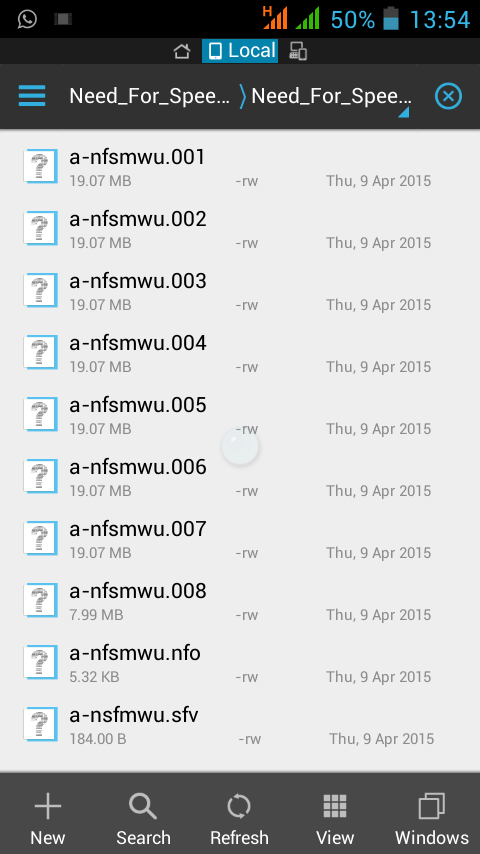
Task: Go to the home tab icon
Action: point(182,52)
